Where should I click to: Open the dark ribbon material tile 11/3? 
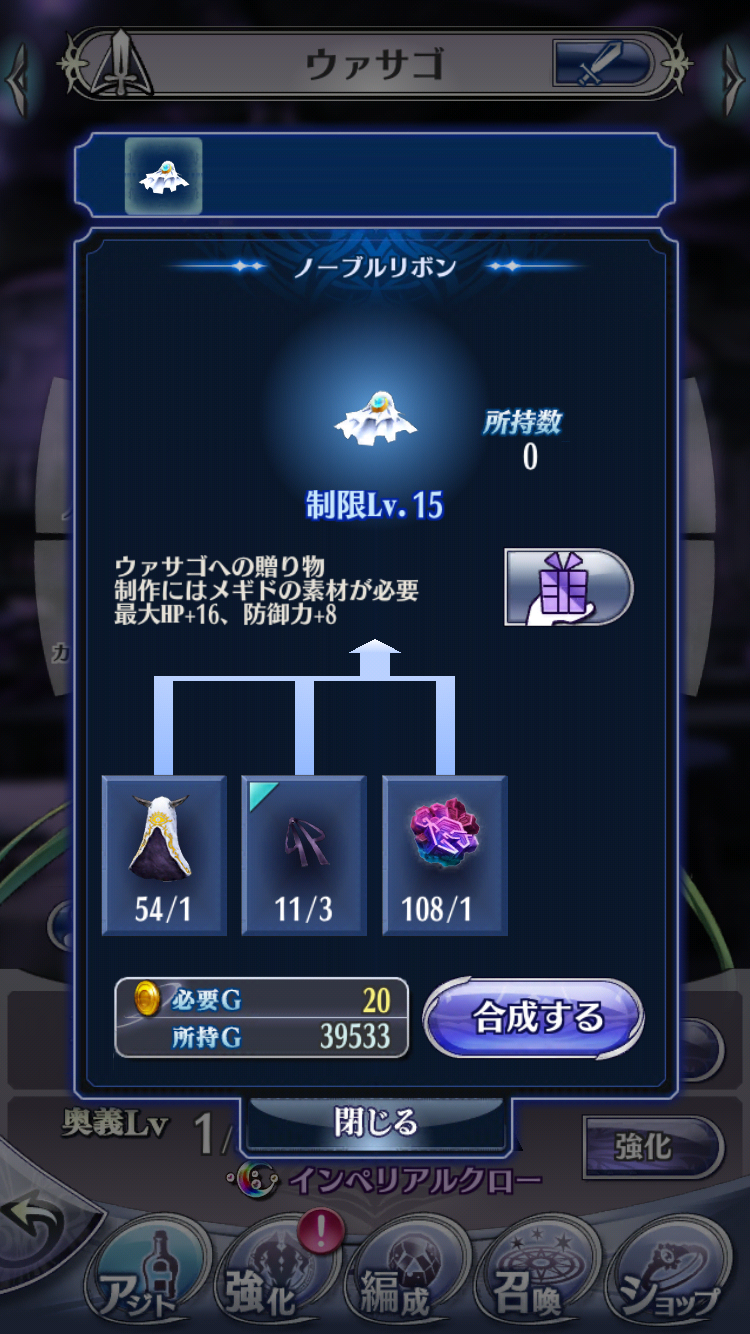(x=304, y=855)
